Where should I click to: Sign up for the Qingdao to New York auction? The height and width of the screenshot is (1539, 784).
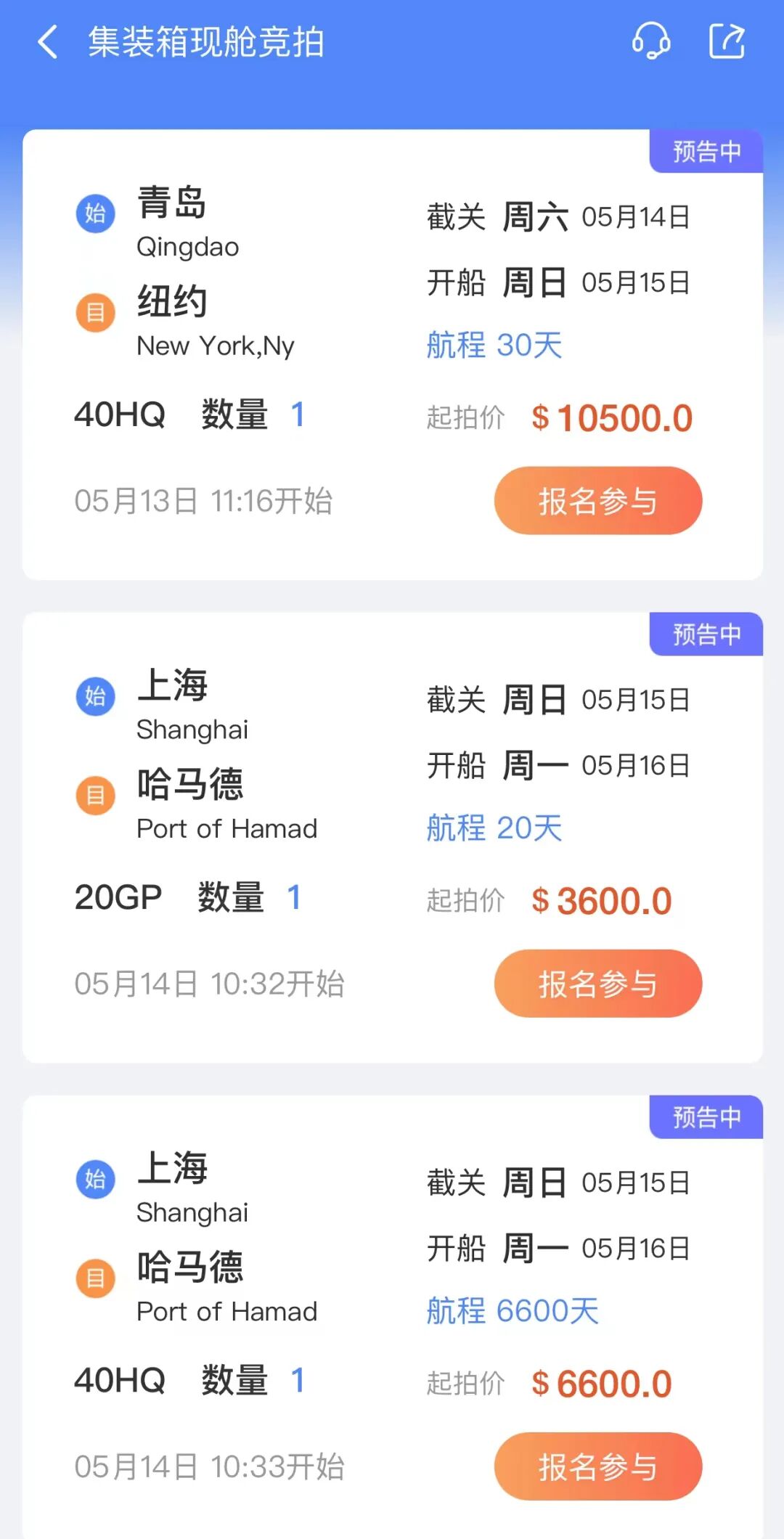pos(597,501)
